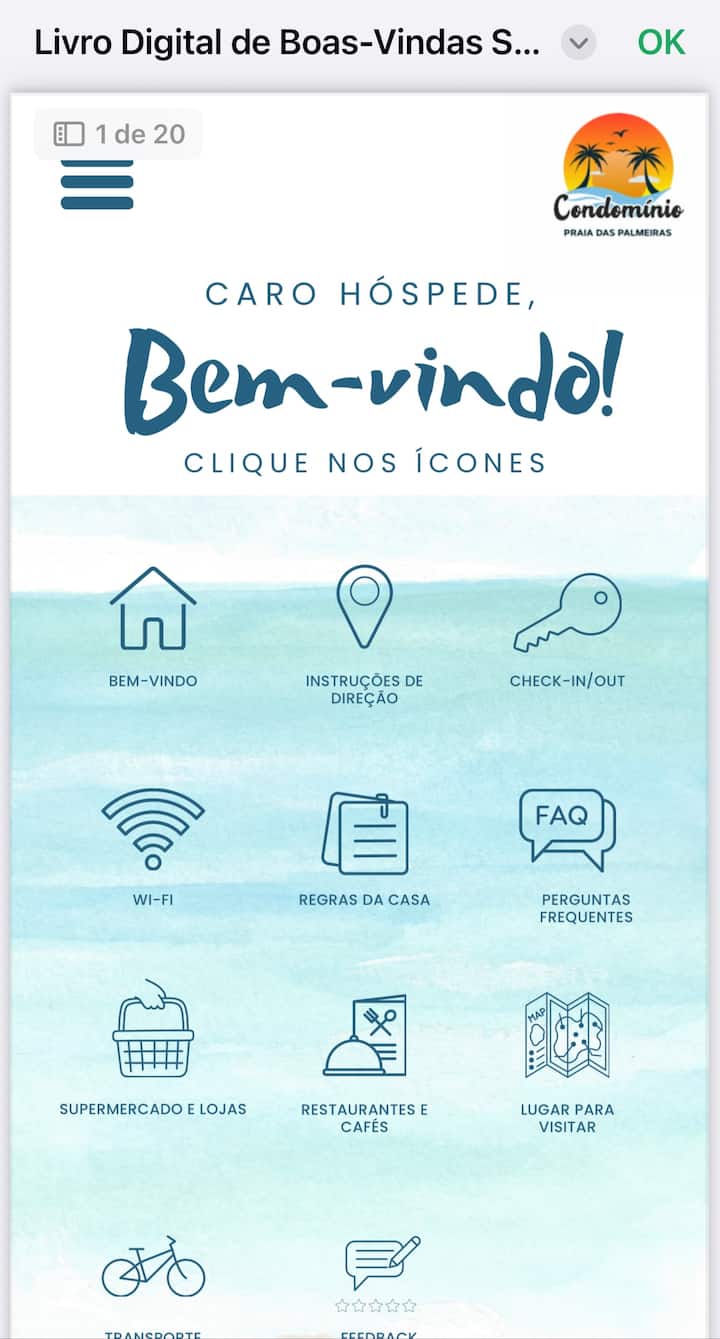This screenshot has height=1339, width=720.
Task: View the Wi-Fi section
Action: click(153, 829)
